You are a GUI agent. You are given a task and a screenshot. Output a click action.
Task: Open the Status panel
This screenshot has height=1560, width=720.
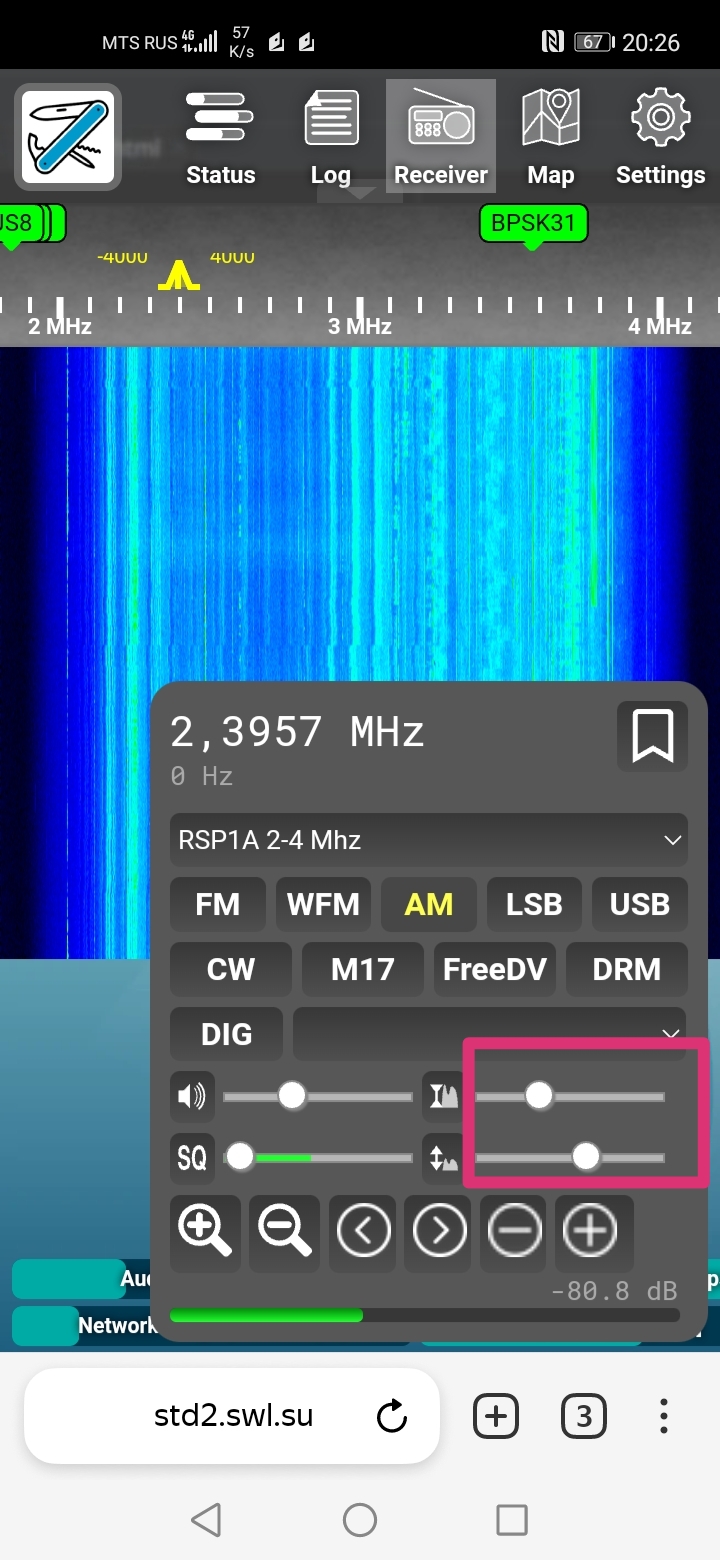click(x=220, y=137)
